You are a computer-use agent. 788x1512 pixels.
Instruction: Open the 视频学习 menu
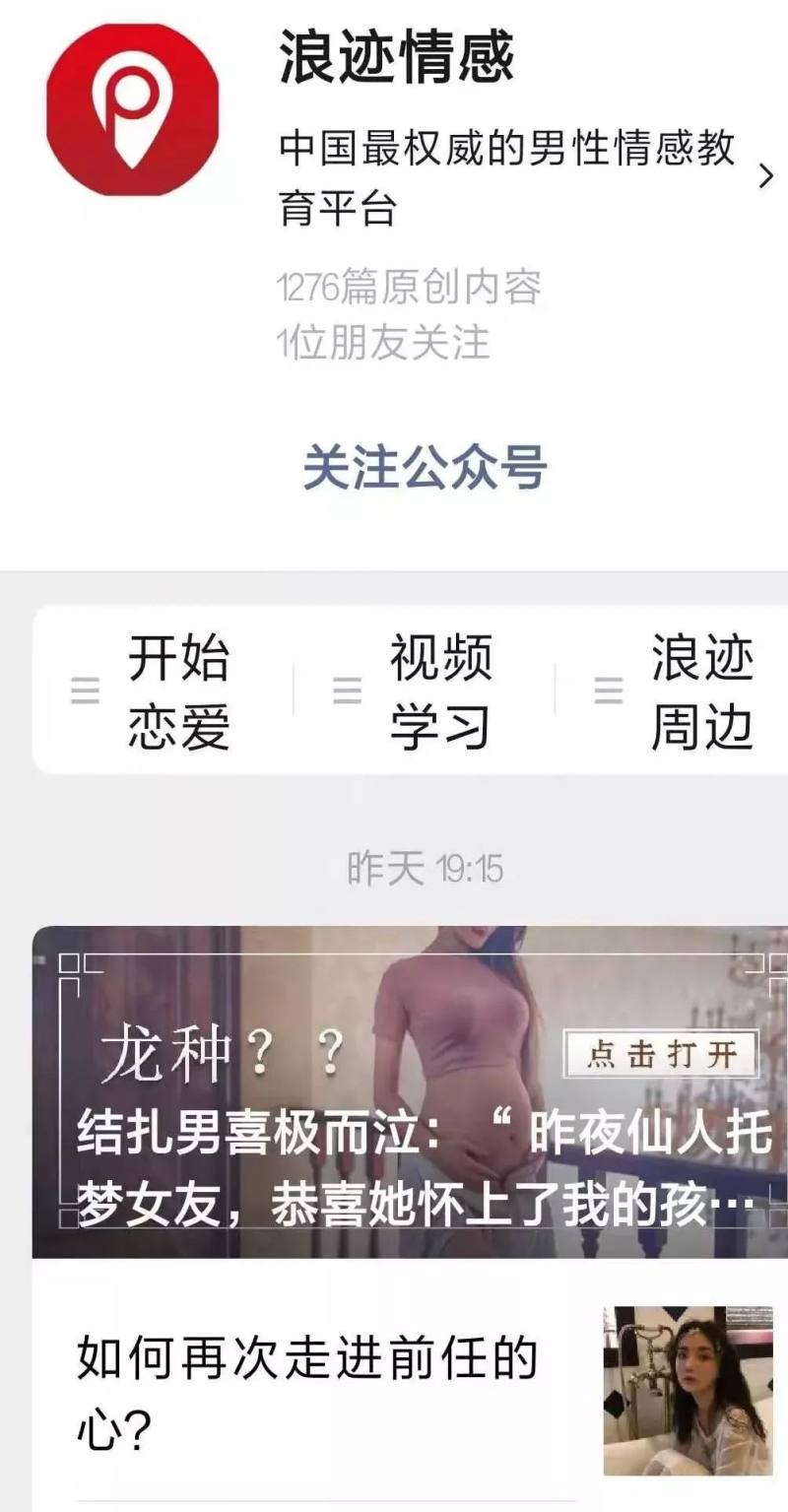(x=425, y=692)
